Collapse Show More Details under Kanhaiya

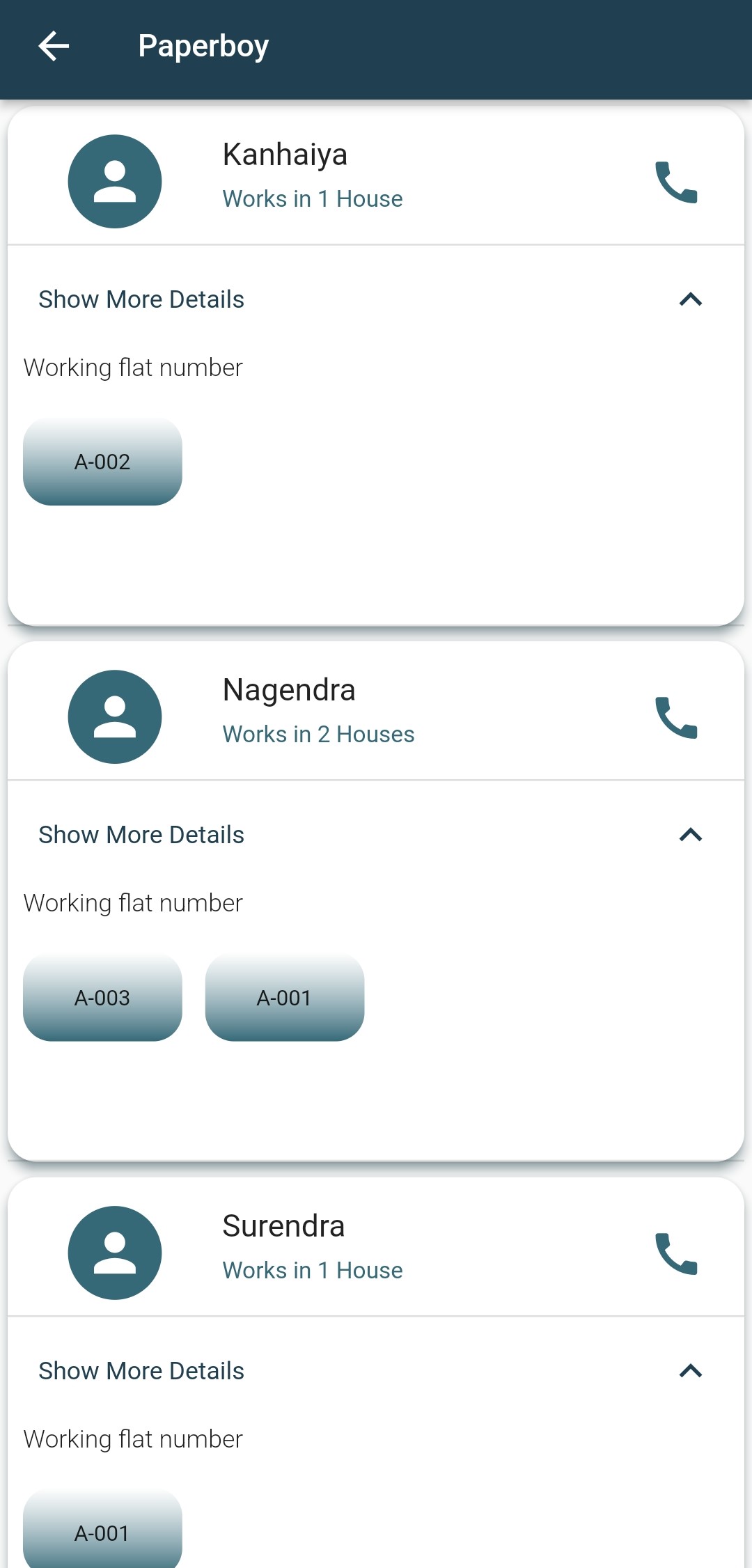375,299
